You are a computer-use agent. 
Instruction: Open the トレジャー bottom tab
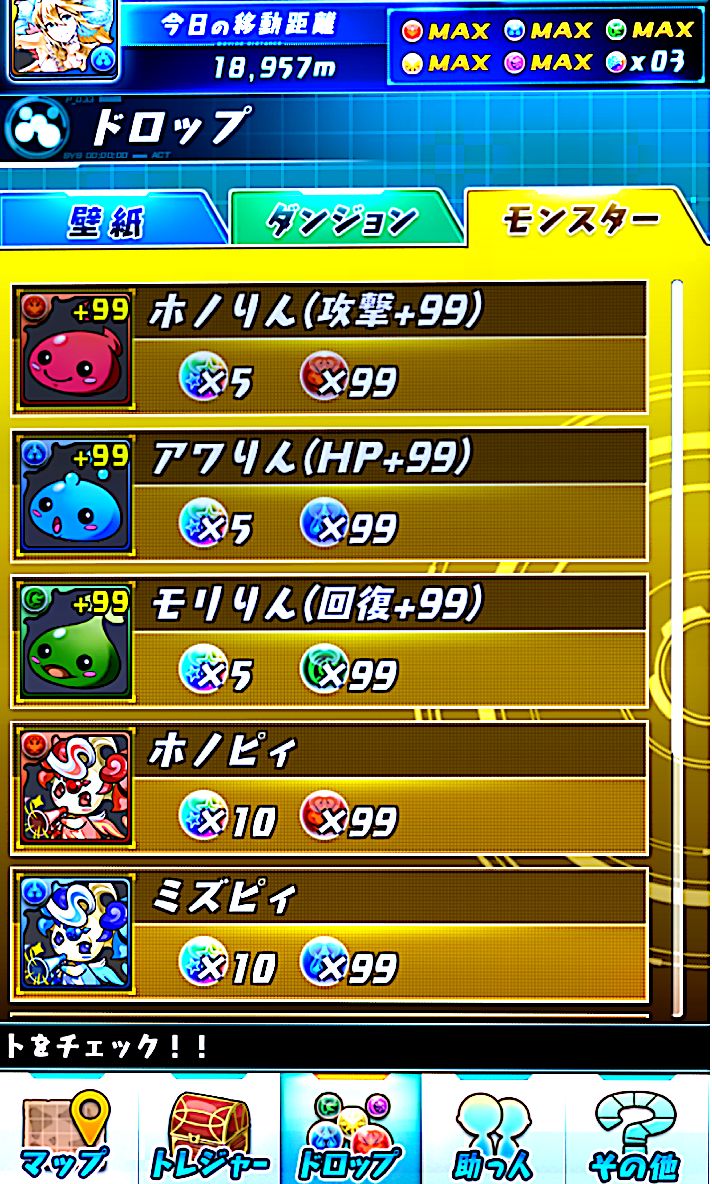[209, 1129]
